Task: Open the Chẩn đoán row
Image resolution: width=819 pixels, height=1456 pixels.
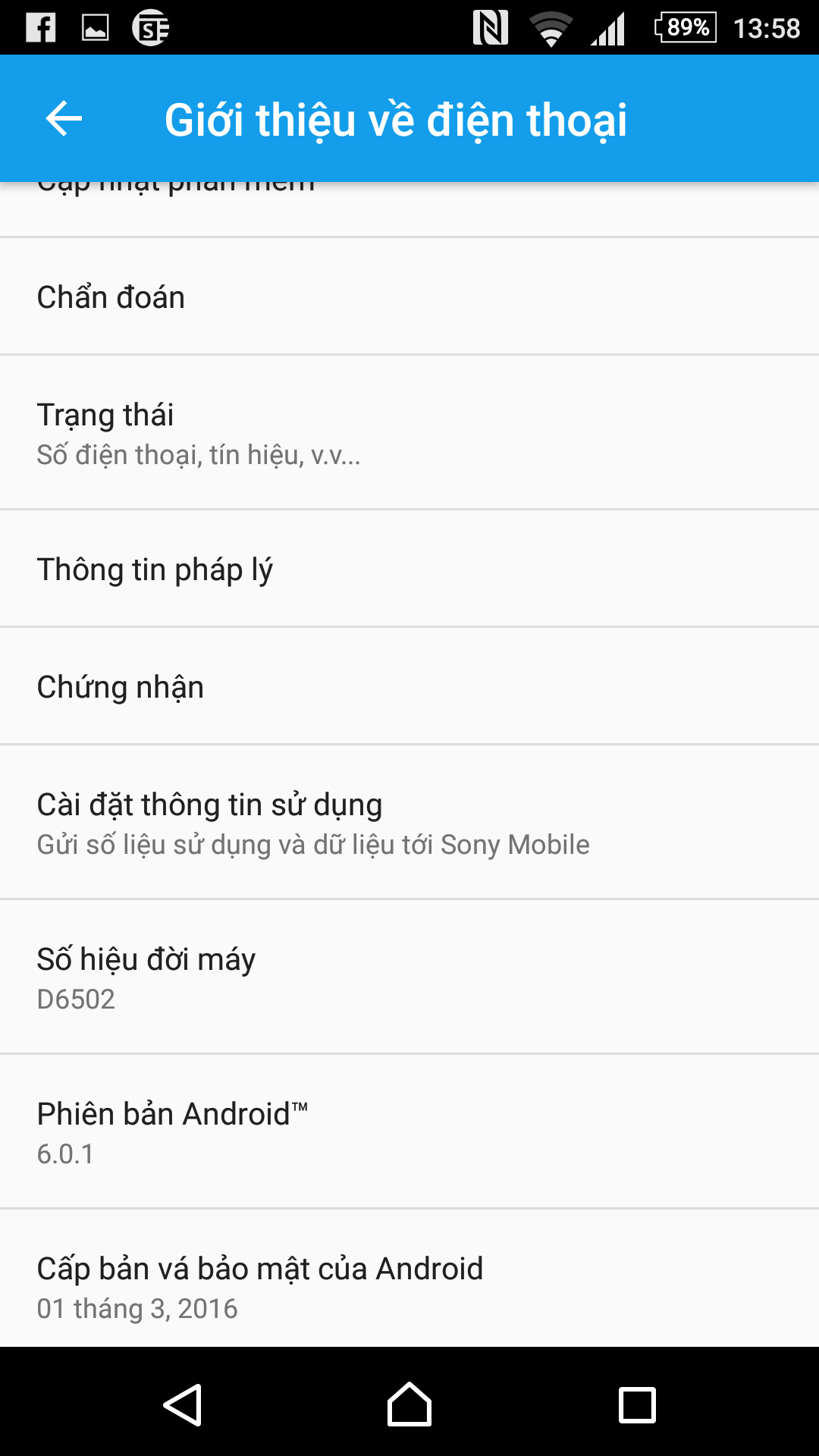Action: click(x=409, y=297)
